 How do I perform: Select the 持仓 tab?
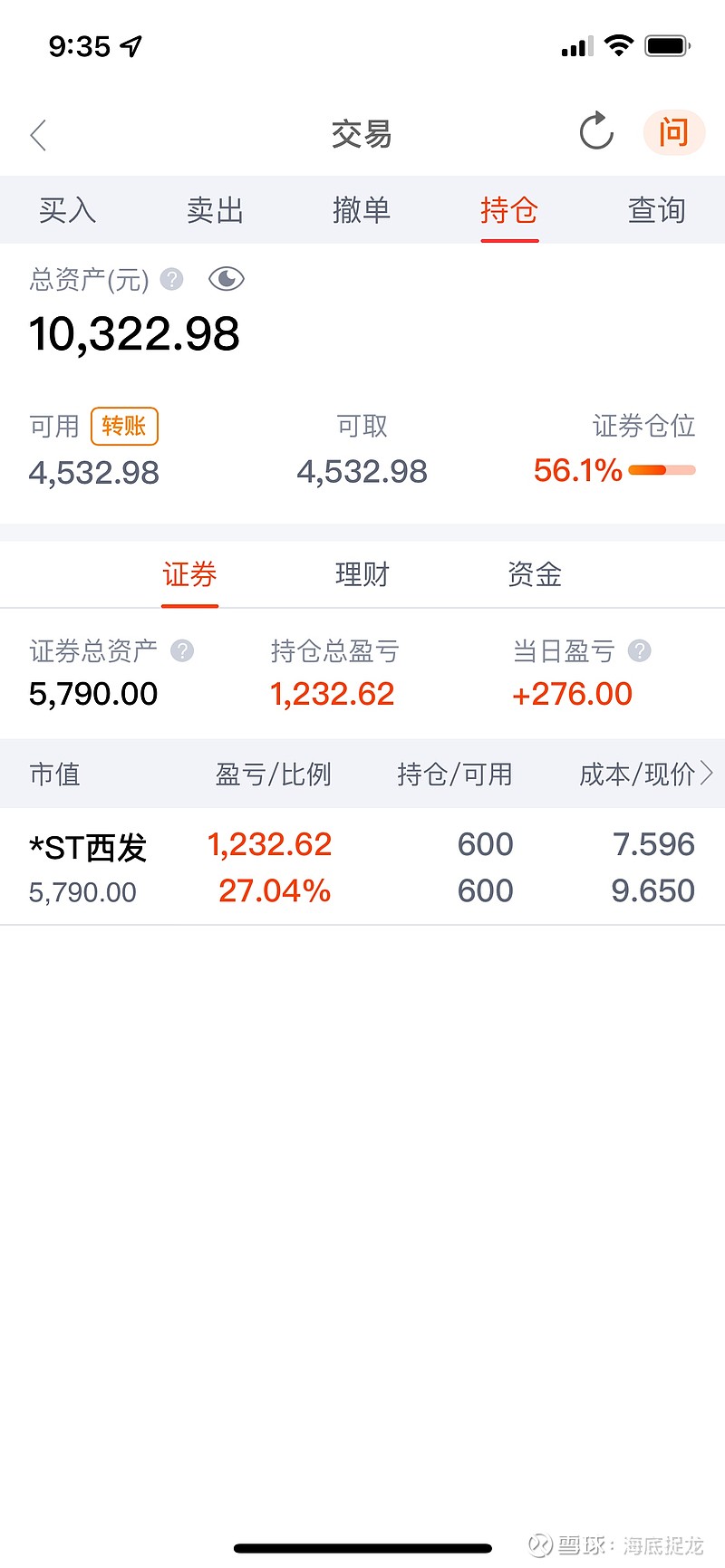[x=509, y=210]
